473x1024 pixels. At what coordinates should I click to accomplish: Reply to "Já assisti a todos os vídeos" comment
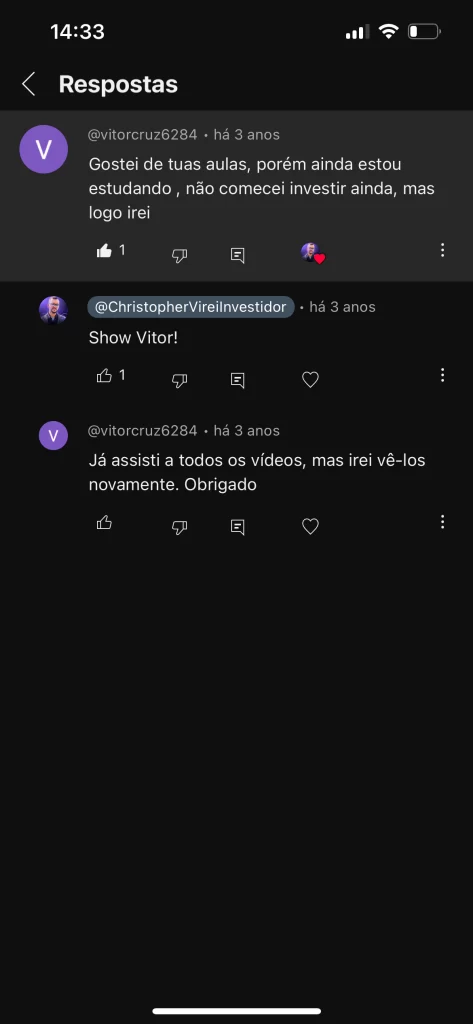coord(238,527)
